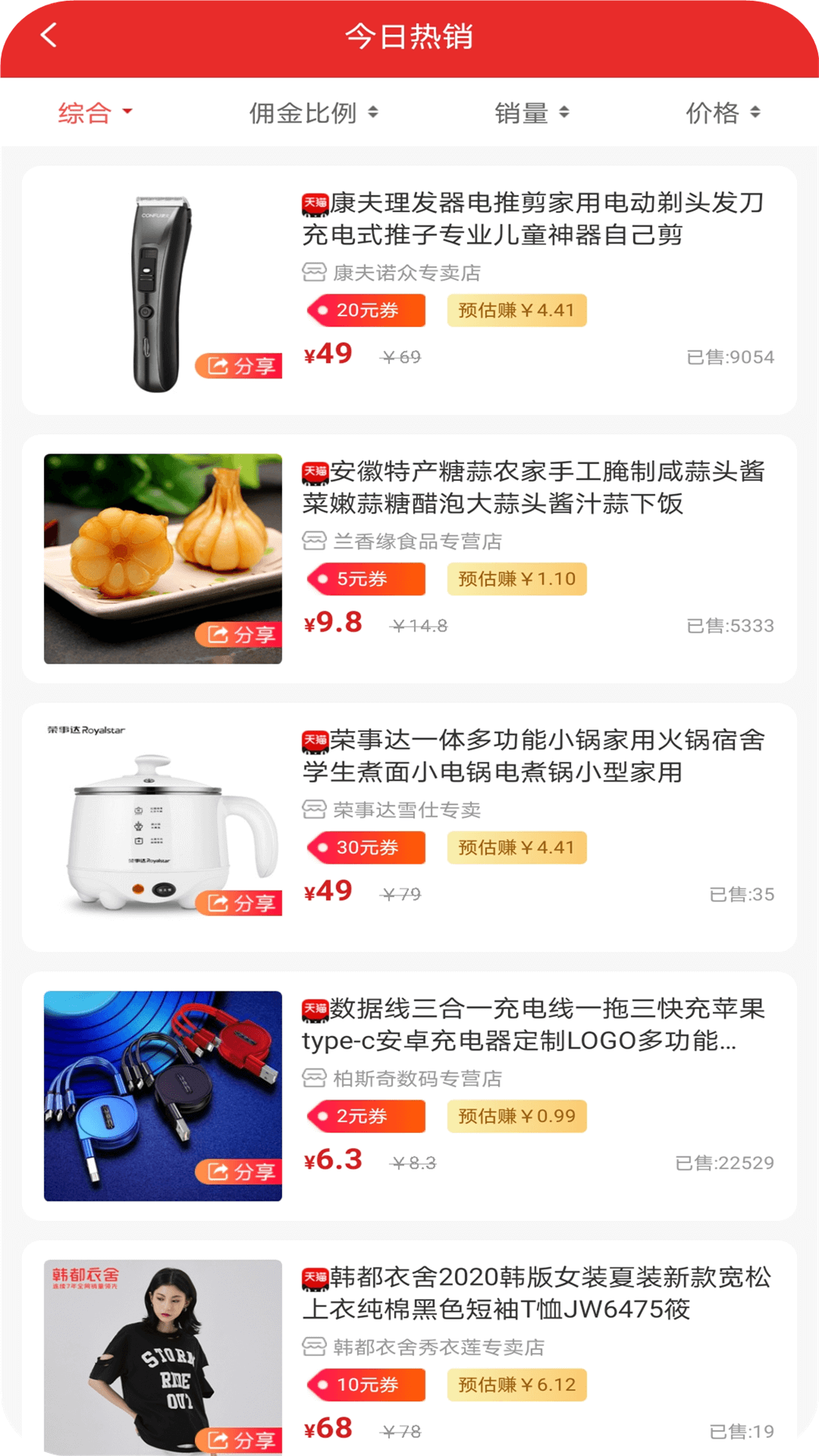
Task: Sort by 佣金比例
Action: click(313, 113)
